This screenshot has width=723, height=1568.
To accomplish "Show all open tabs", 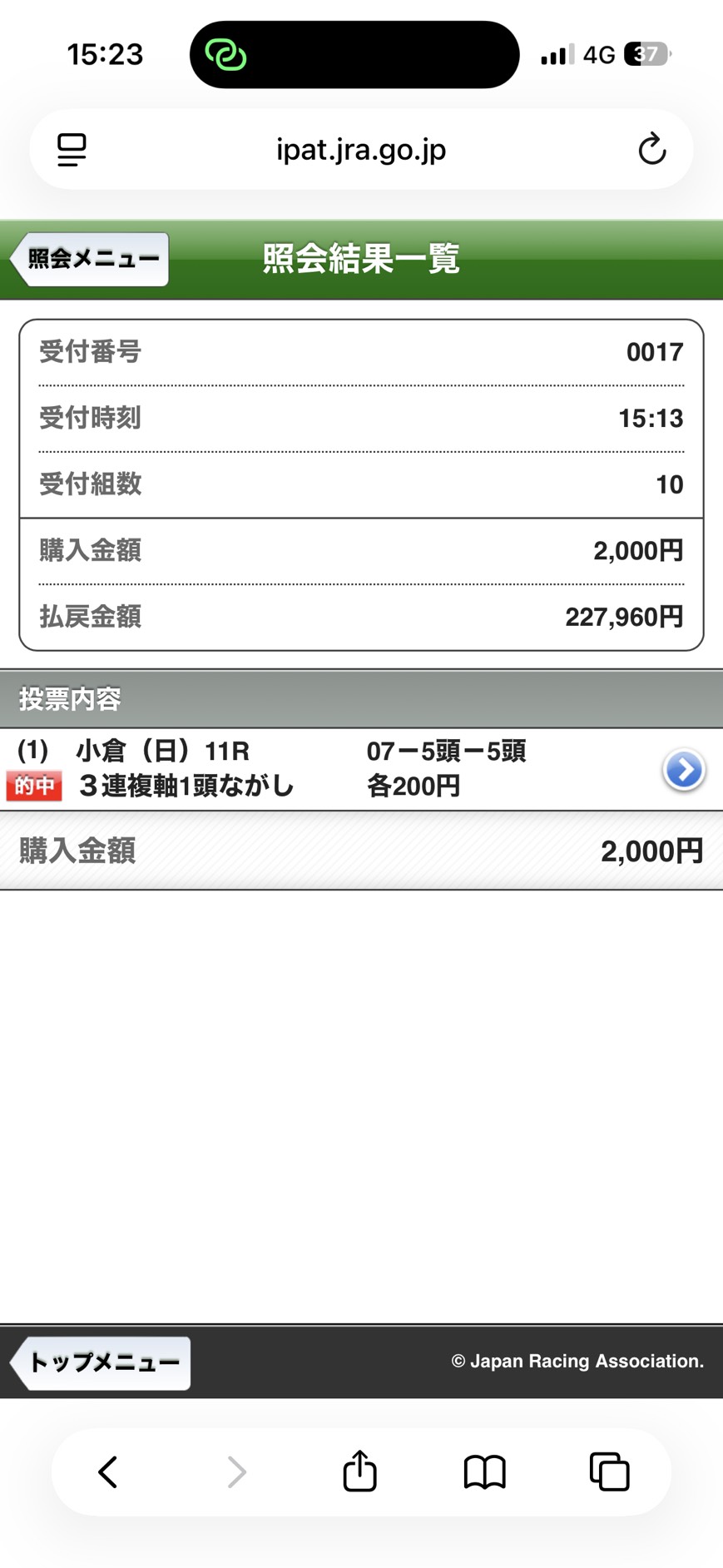I will coord(609,1471).
